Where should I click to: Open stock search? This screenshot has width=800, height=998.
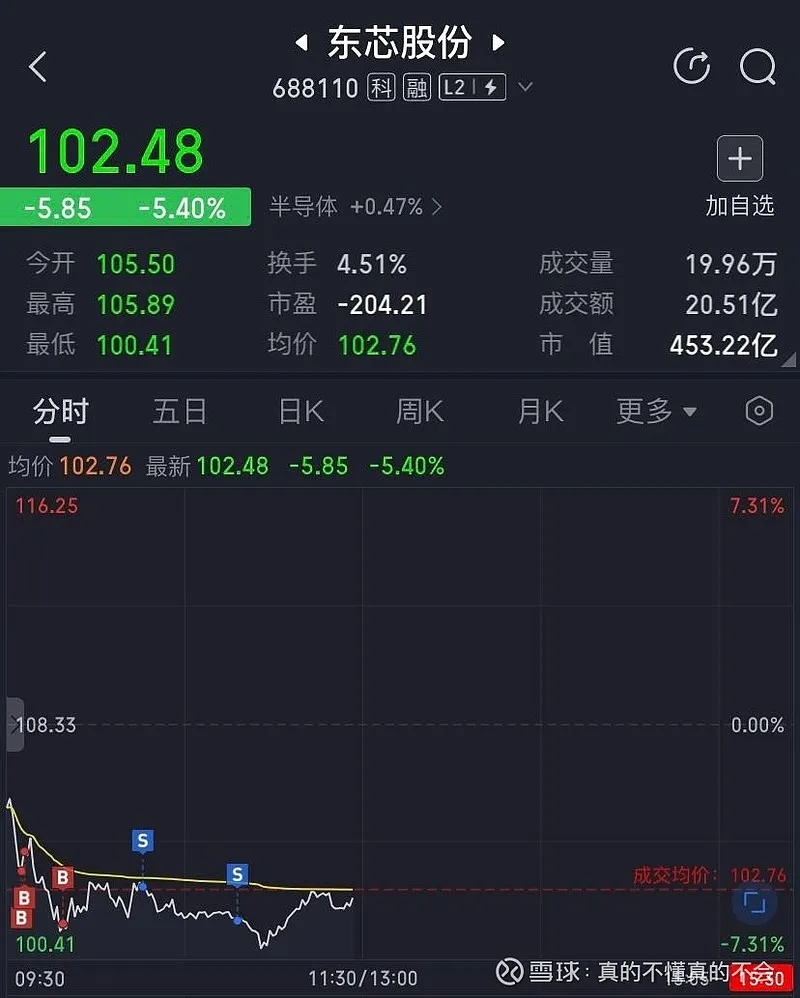tap(757, 67)
